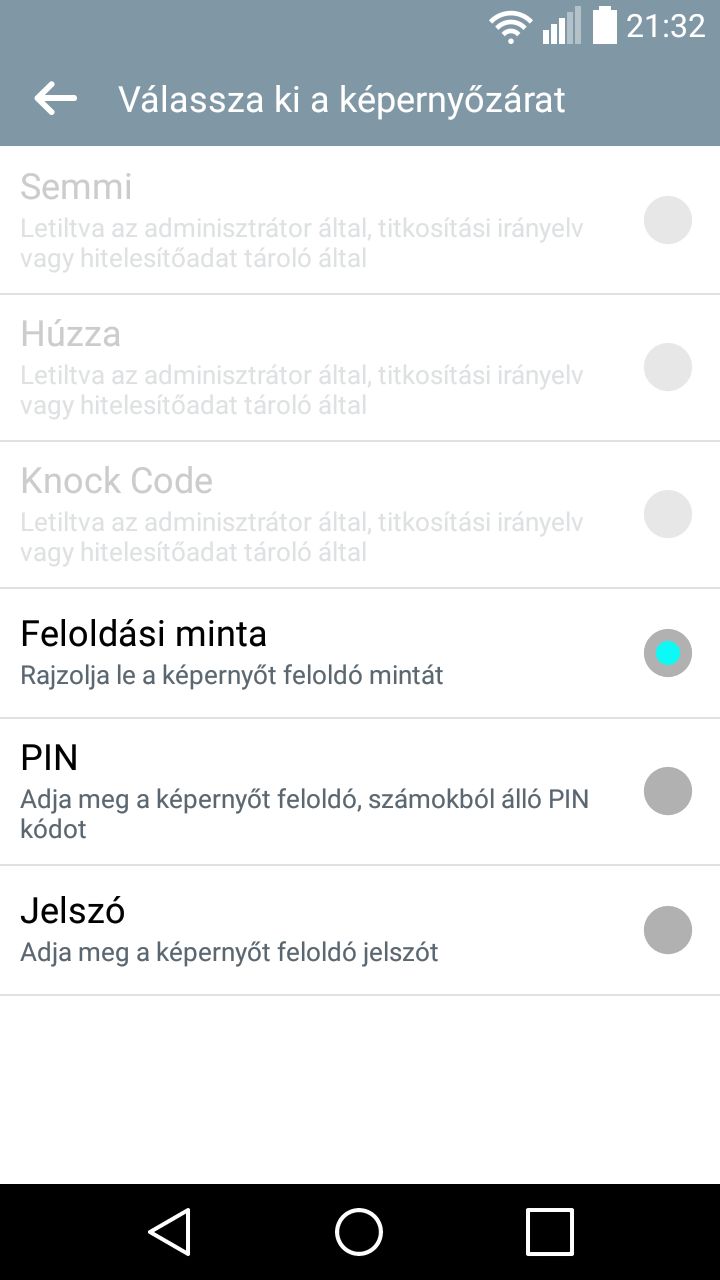Choose PIN as the screen lock
Viewport: 720px width, 1280px height.
[x=360, y=792]
